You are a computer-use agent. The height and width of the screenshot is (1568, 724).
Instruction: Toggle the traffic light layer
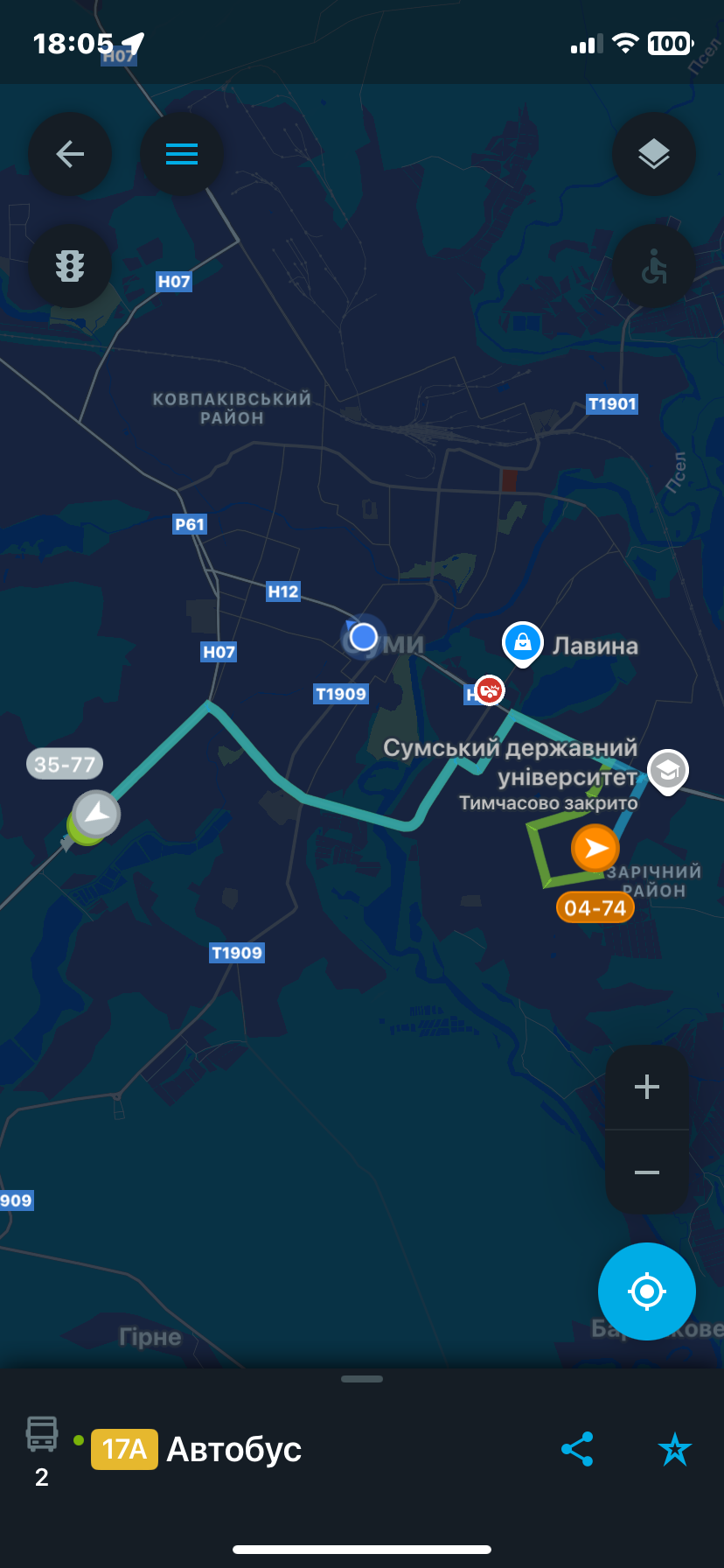pyautogui.click(x=70, y=266)
